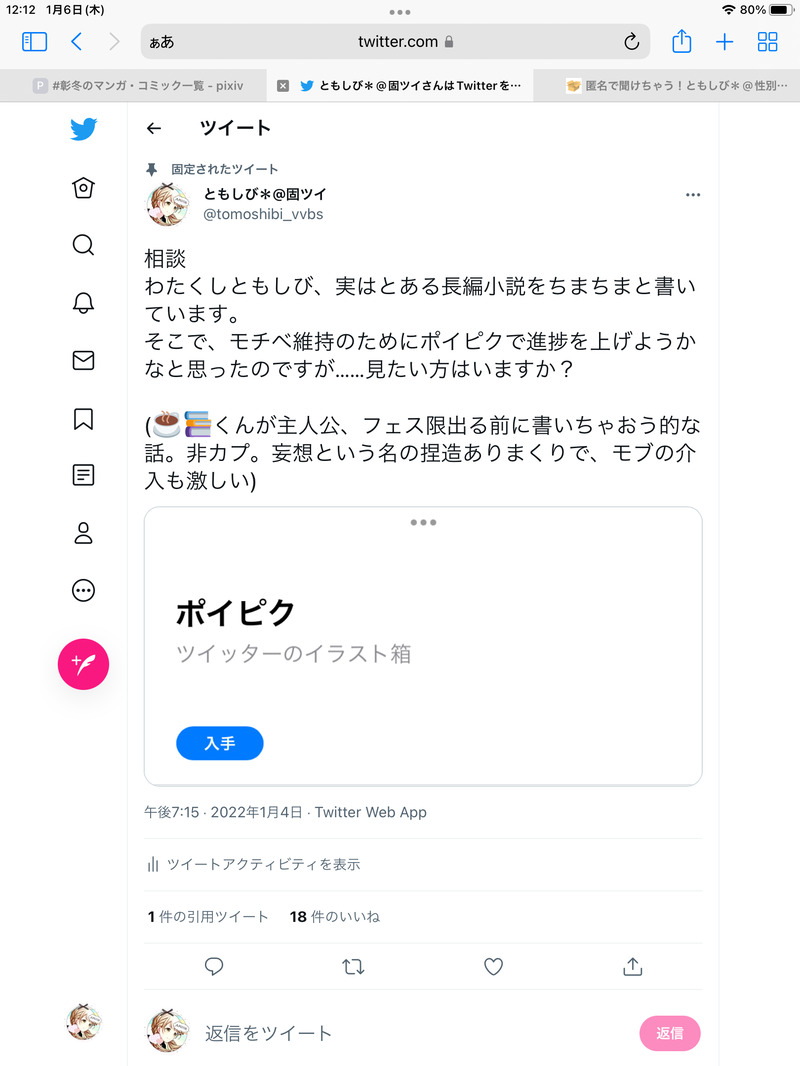Viewport: 800px width, 1066px height.
Task: Go back from the ツイート page
Action: click(153, 128)
